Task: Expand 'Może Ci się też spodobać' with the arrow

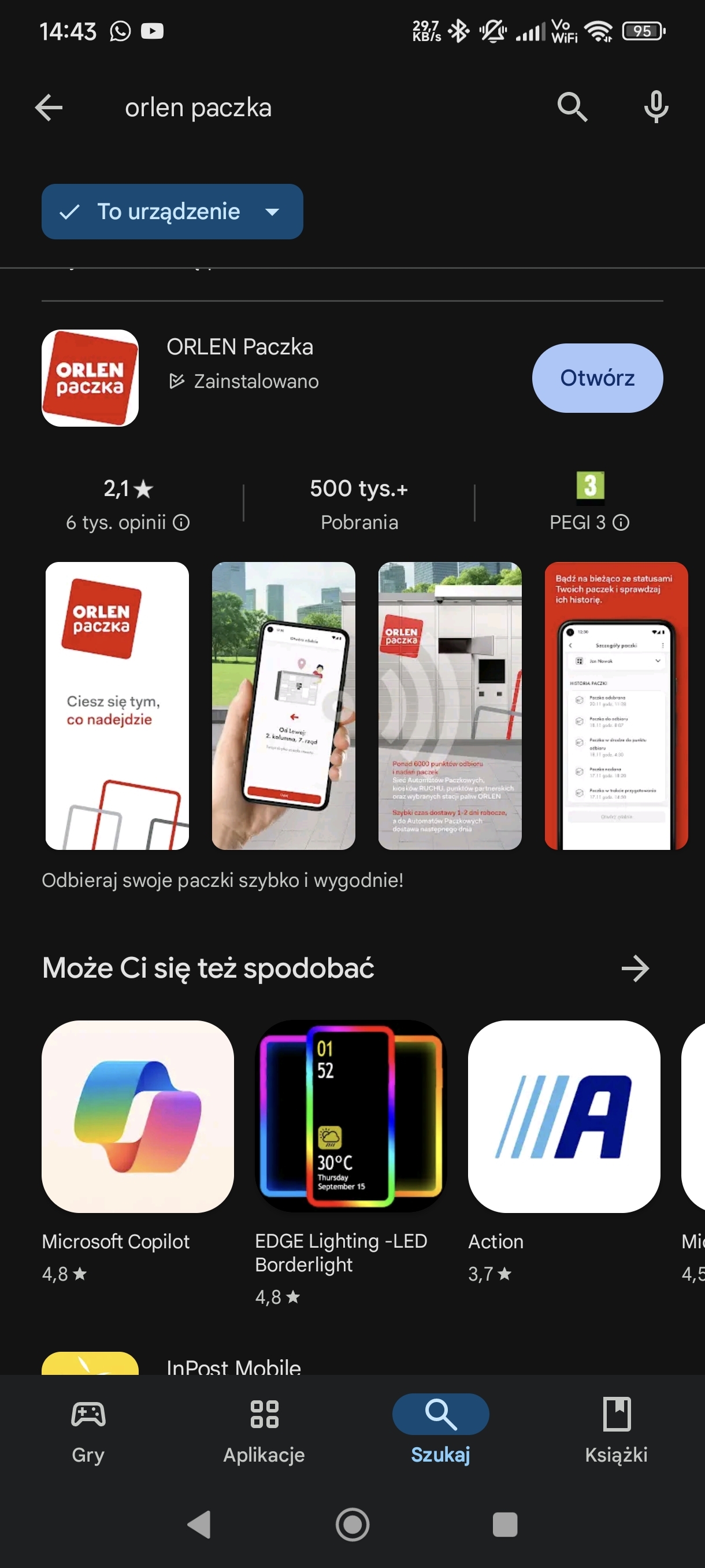Action: point(635,968)
